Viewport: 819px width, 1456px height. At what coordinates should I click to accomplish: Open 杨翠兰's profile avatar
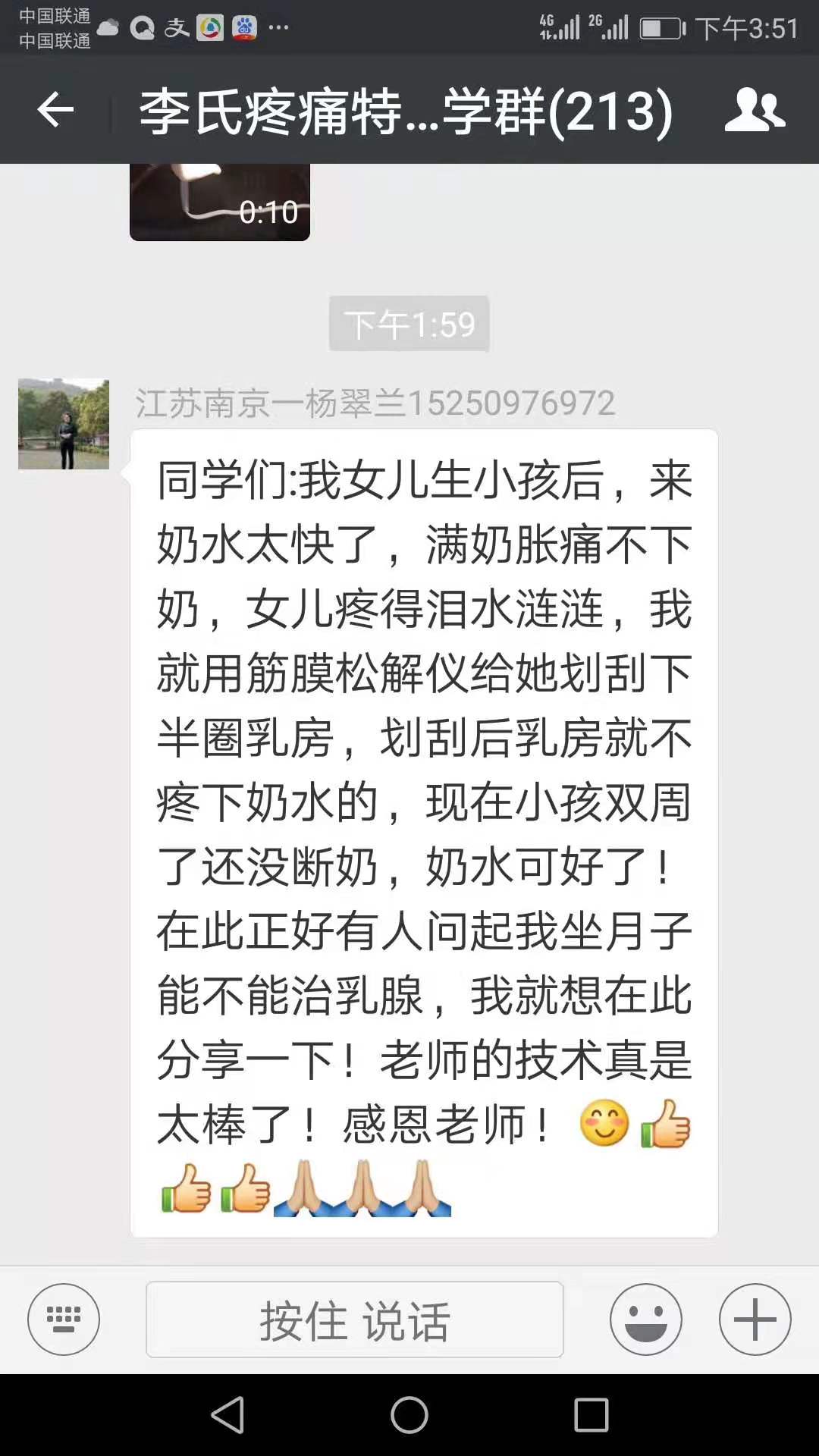tap(64, 424)
